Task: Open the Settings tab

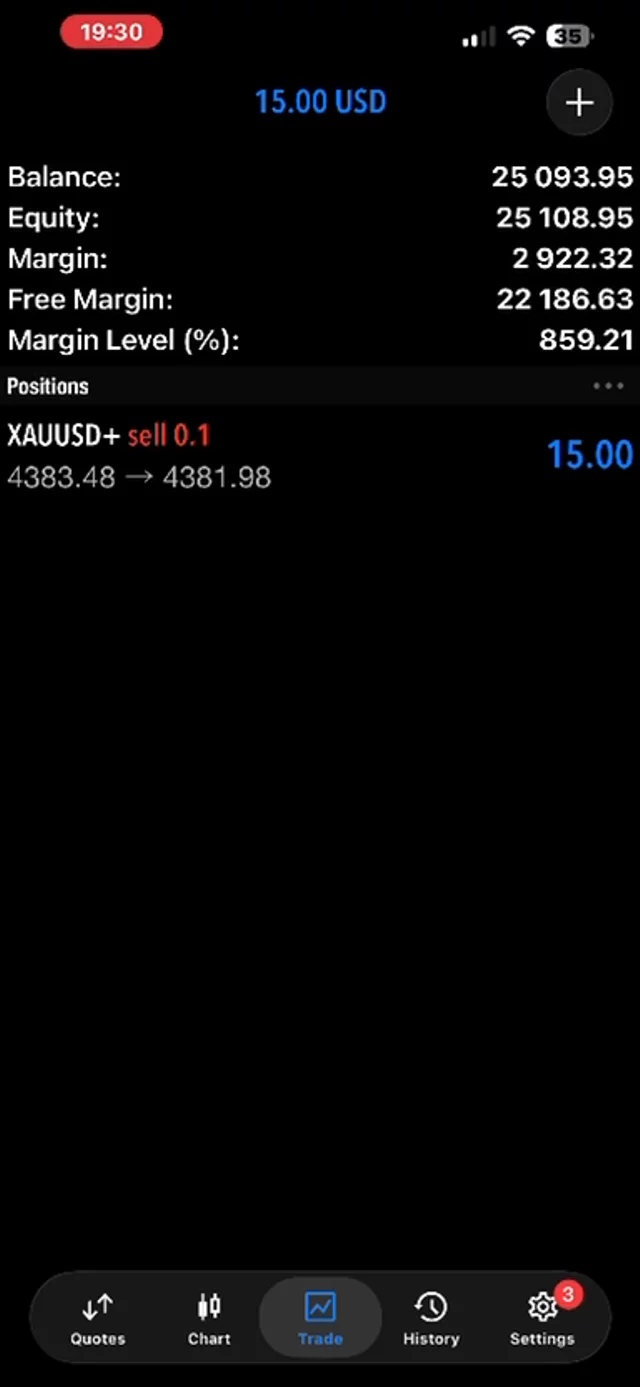Action: (542, 1319)
